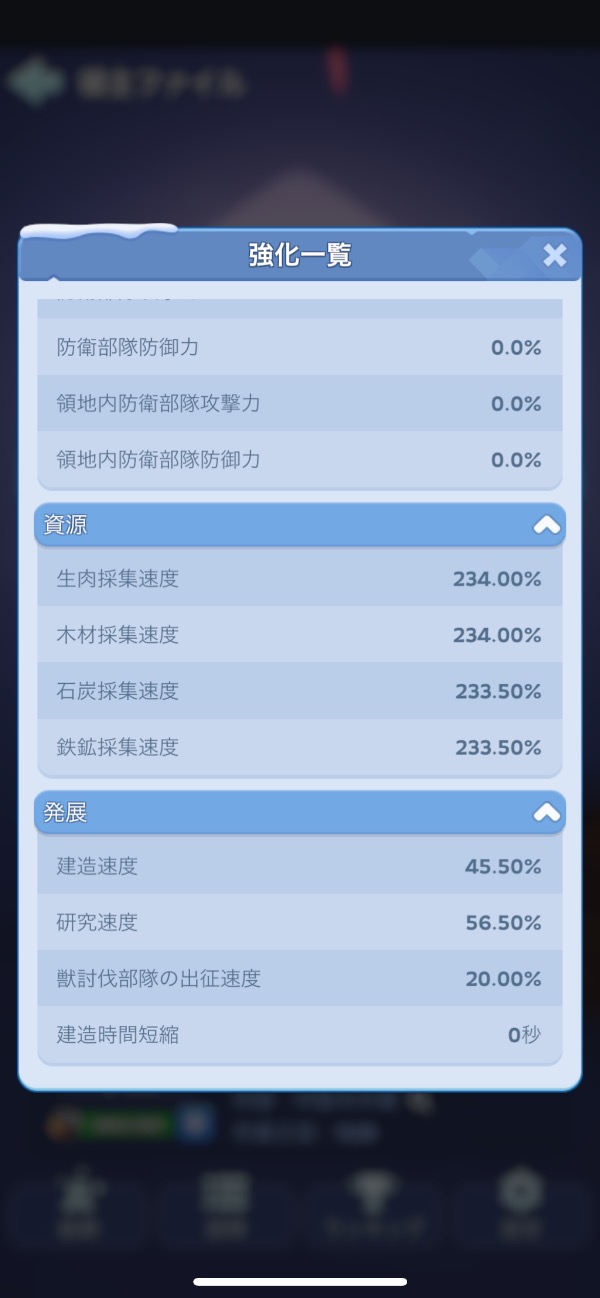
Task: Collapse the 資源 section
Action: coord(547,525)
